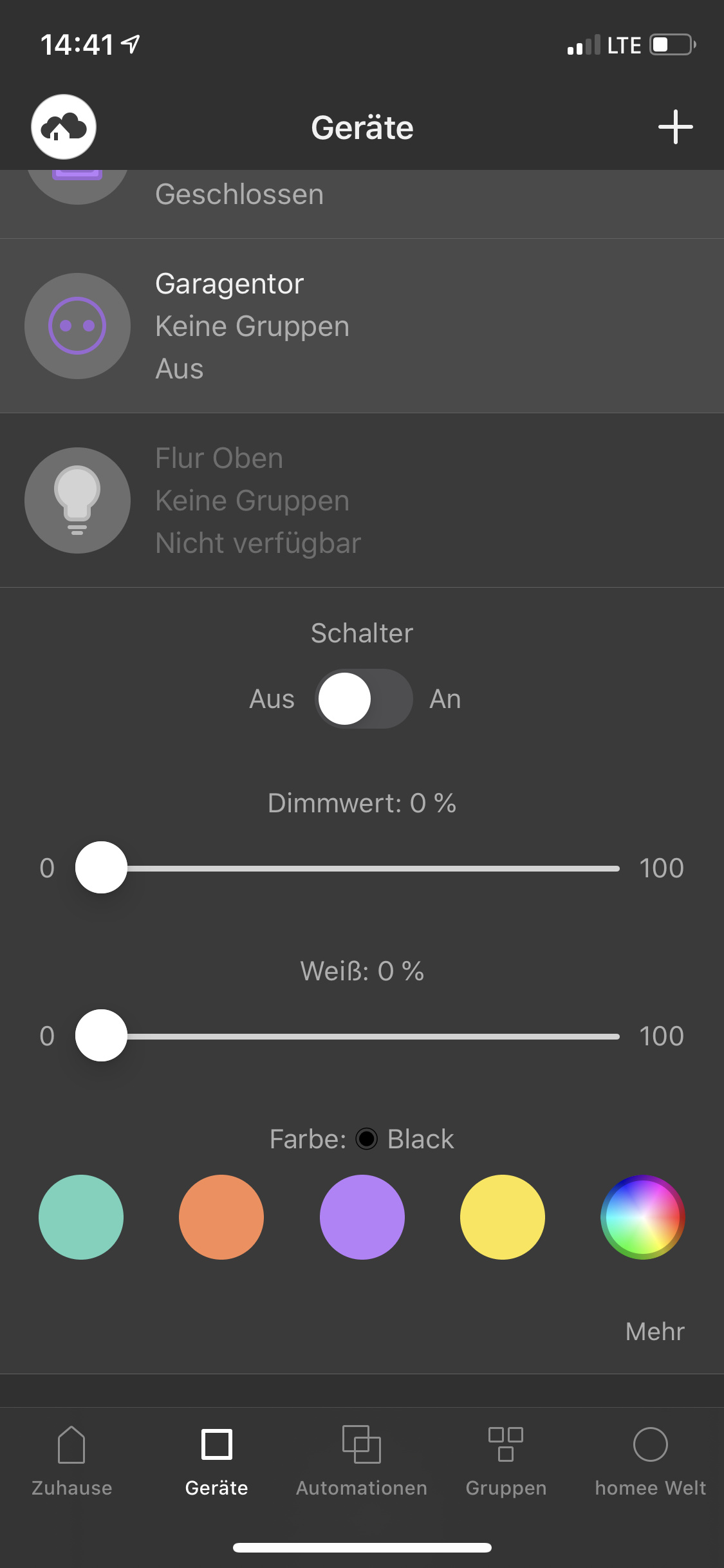Screen dimensions: 724x1568
Task: Open the rainbow color wheel picker
Action: click(x=643, y=1217)
